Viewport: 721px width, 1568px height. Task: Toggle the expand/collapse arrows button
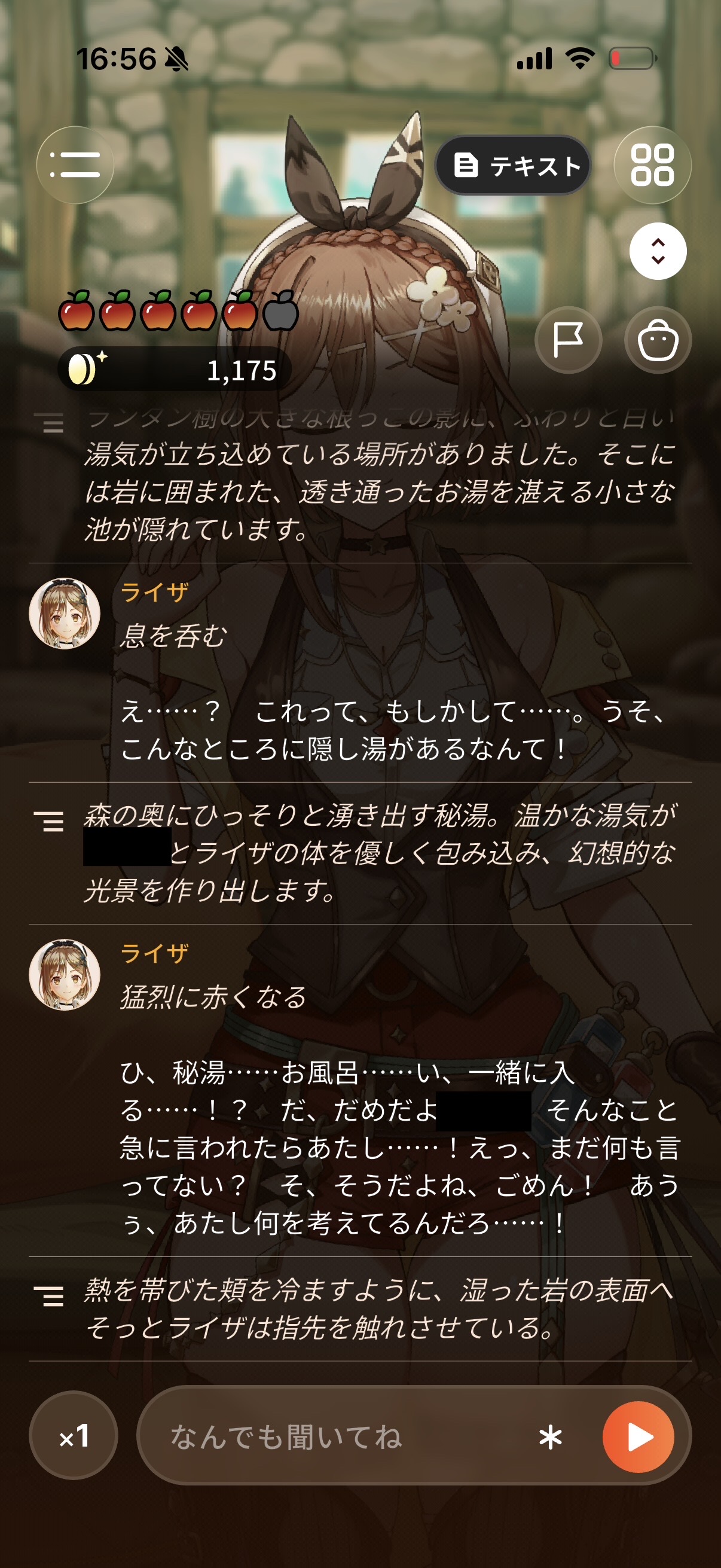658,251
